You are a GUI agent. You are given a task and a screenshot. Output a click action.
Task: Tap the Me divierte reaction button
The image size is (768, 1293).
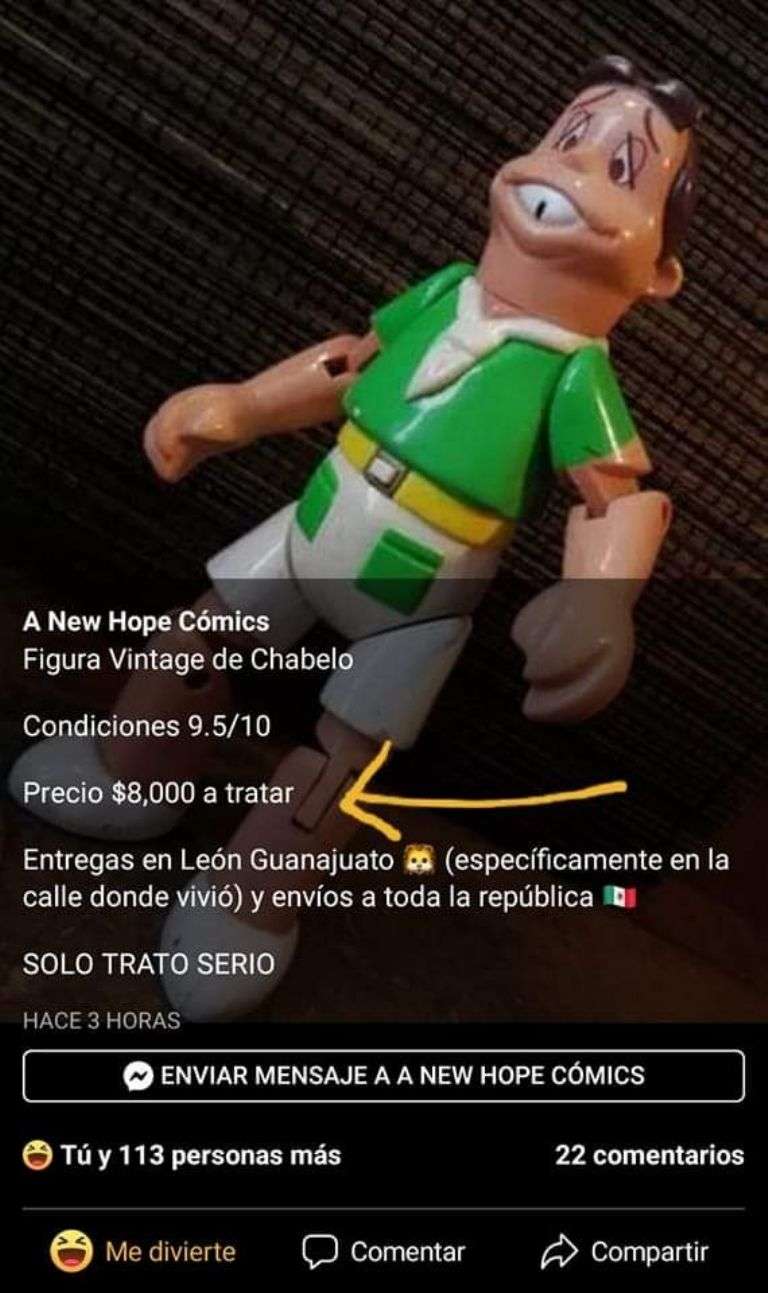coord(145,1251)
